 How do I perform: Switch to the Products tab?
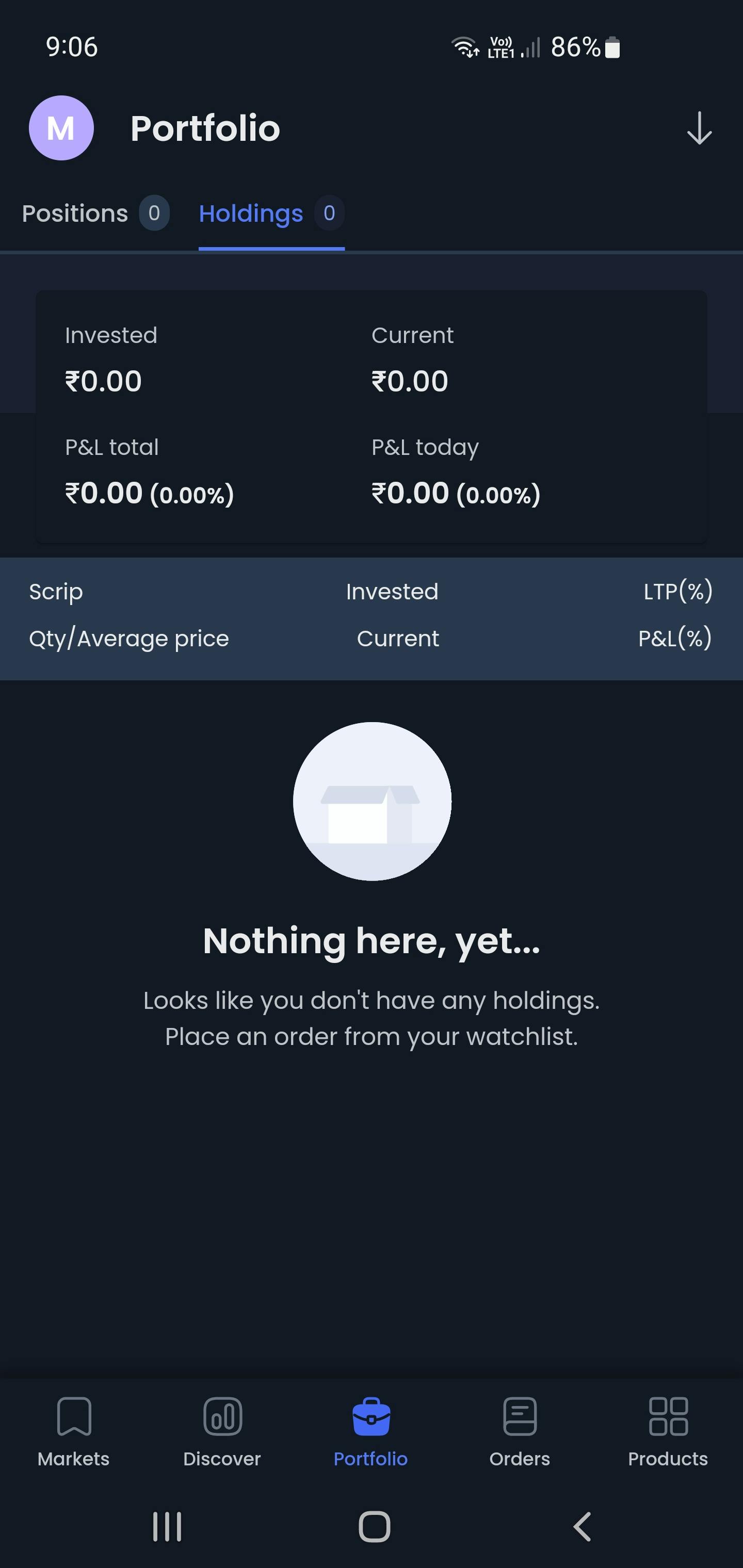(668, 1432)
